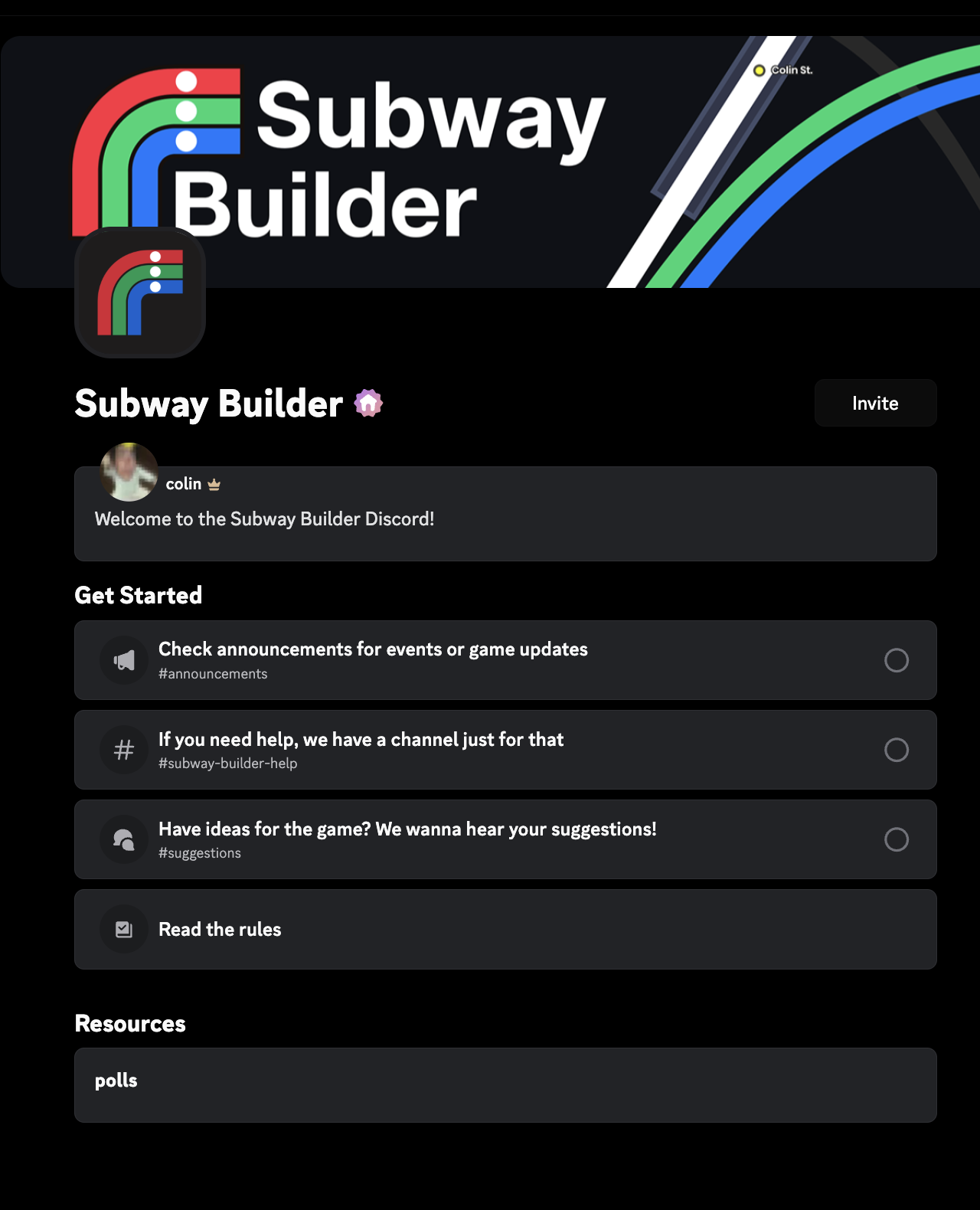Screen dimensions: 980x1210
Task: Open the #announcements get-started task
Action: pos(505,660)
